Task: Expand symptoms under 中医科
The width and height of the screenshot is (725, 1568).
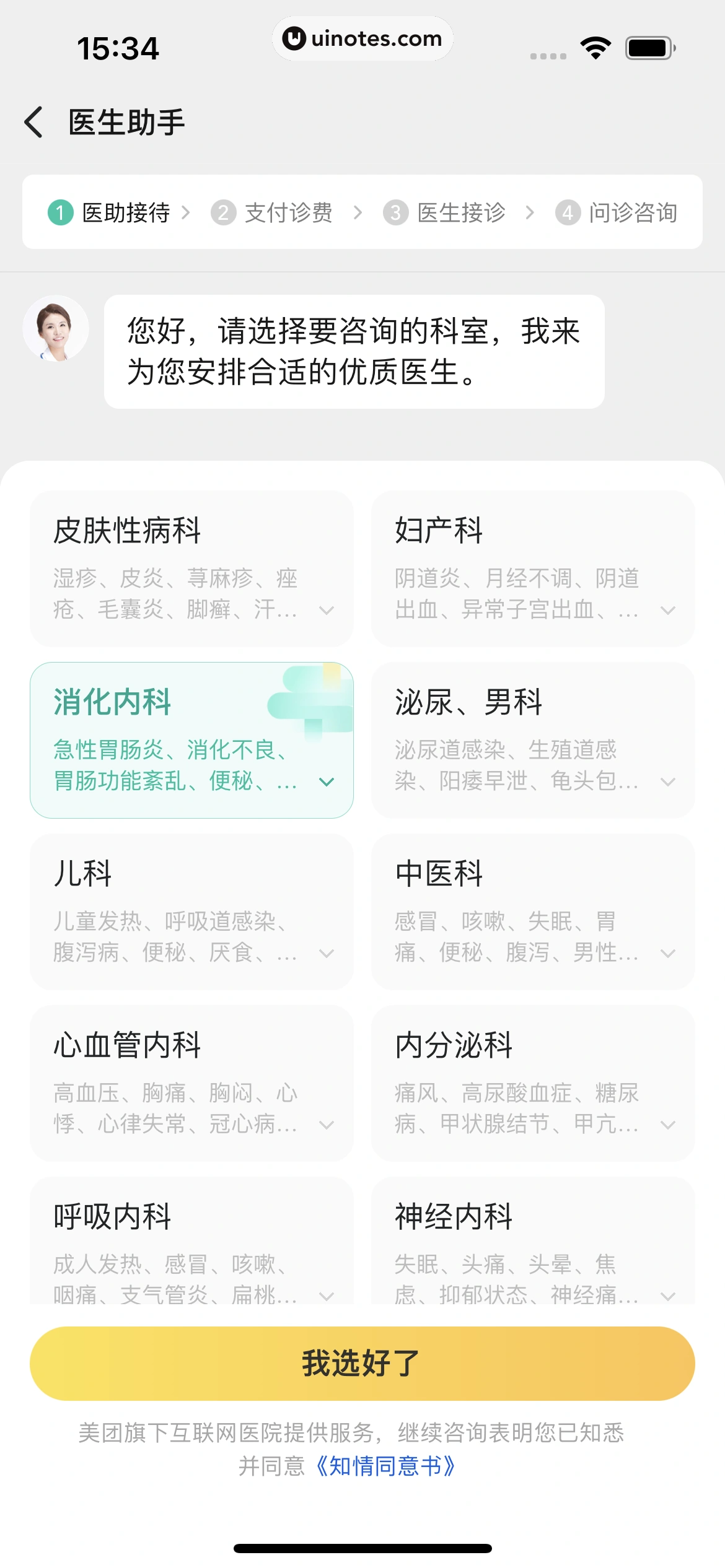Action: tap(668, 954)
